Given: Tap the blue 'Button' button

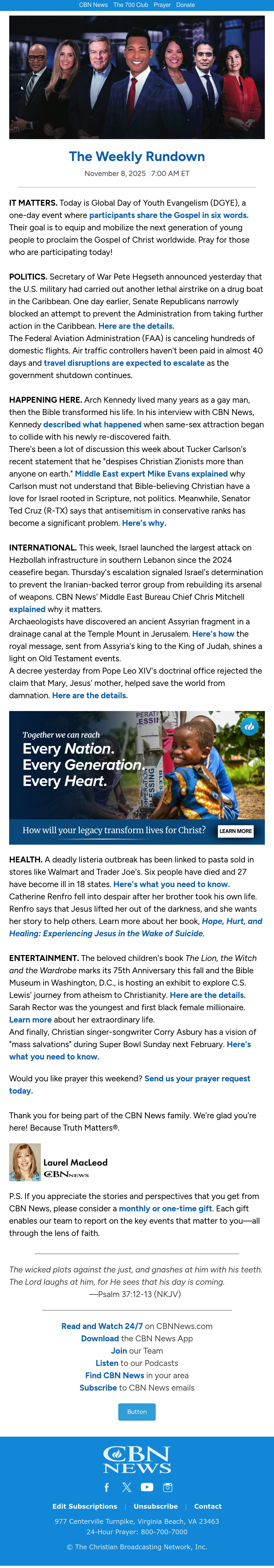Looking at the screenshot, I should coord(137,1412).
